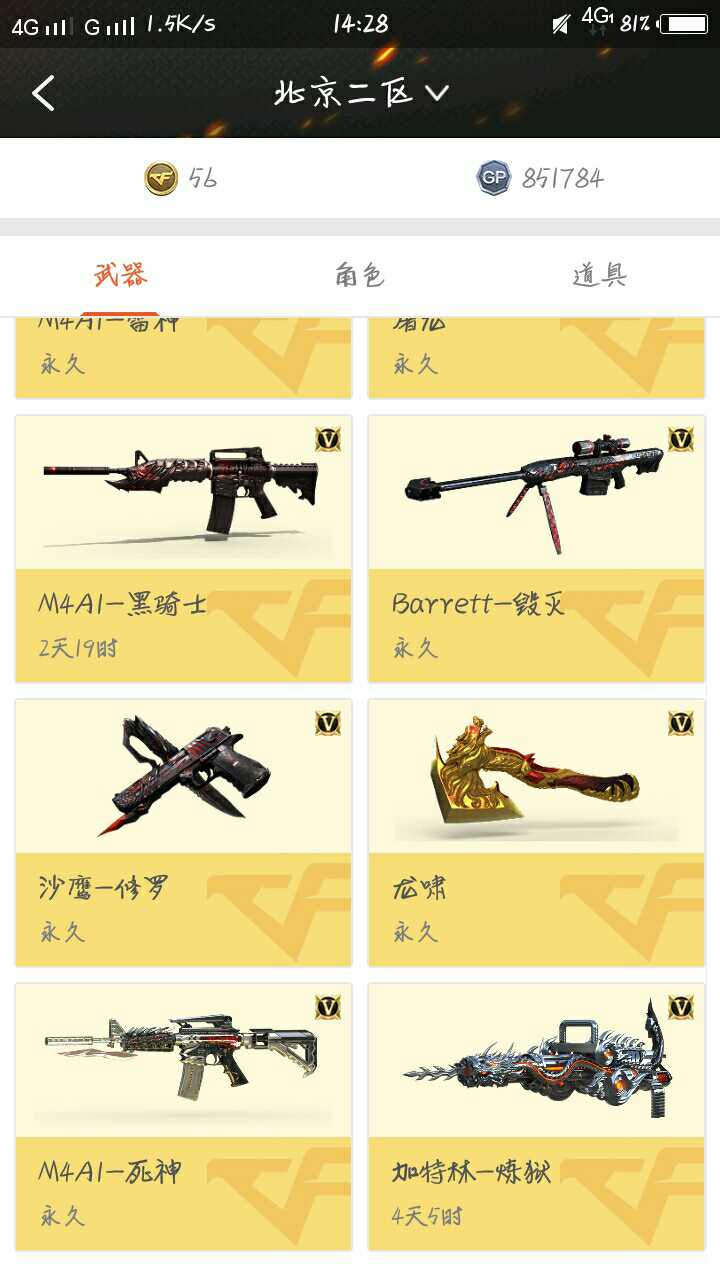
Task: Select the 武器 tab
Action: pyautogui.click(x=121, y=275)
